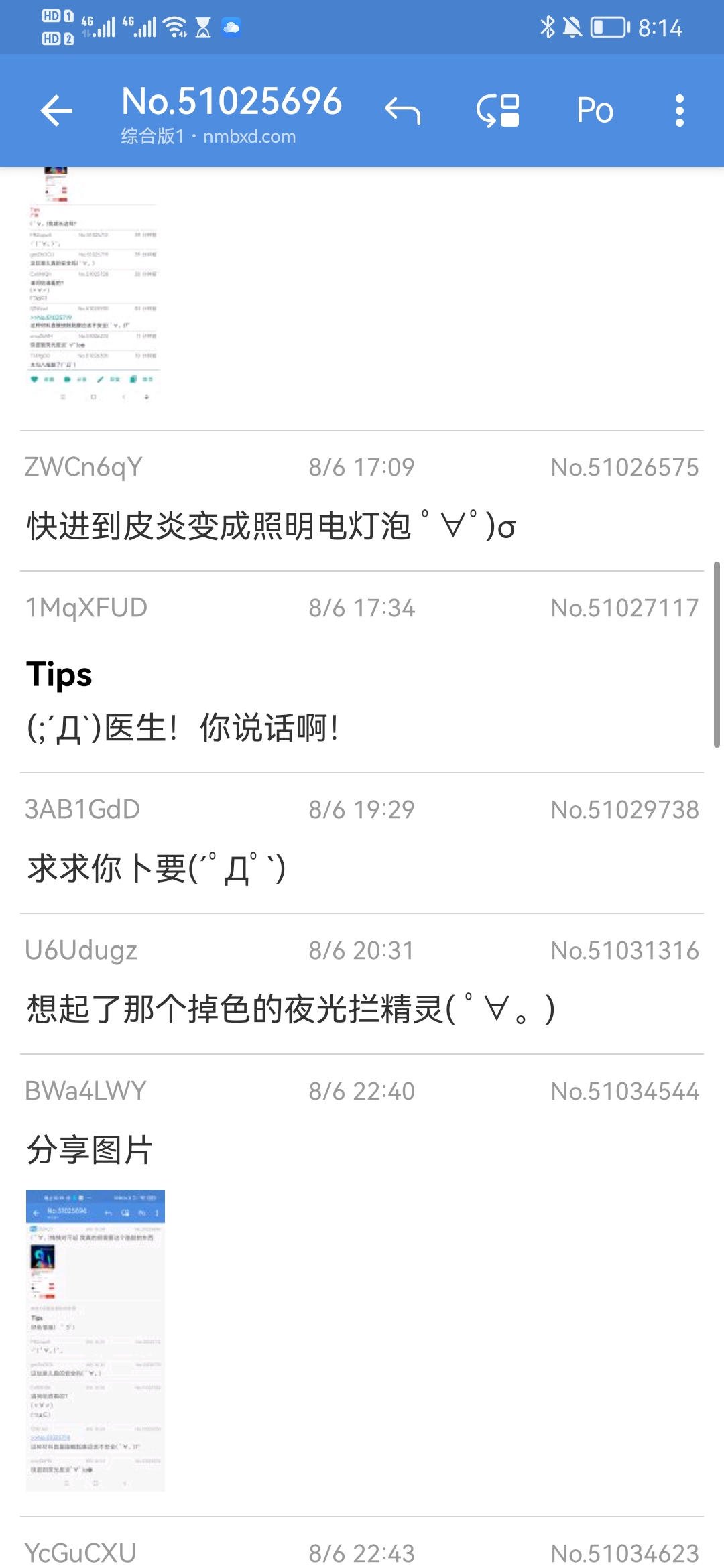
Task: Tap the reply arrow icon
Action: [x=402, y=111]
